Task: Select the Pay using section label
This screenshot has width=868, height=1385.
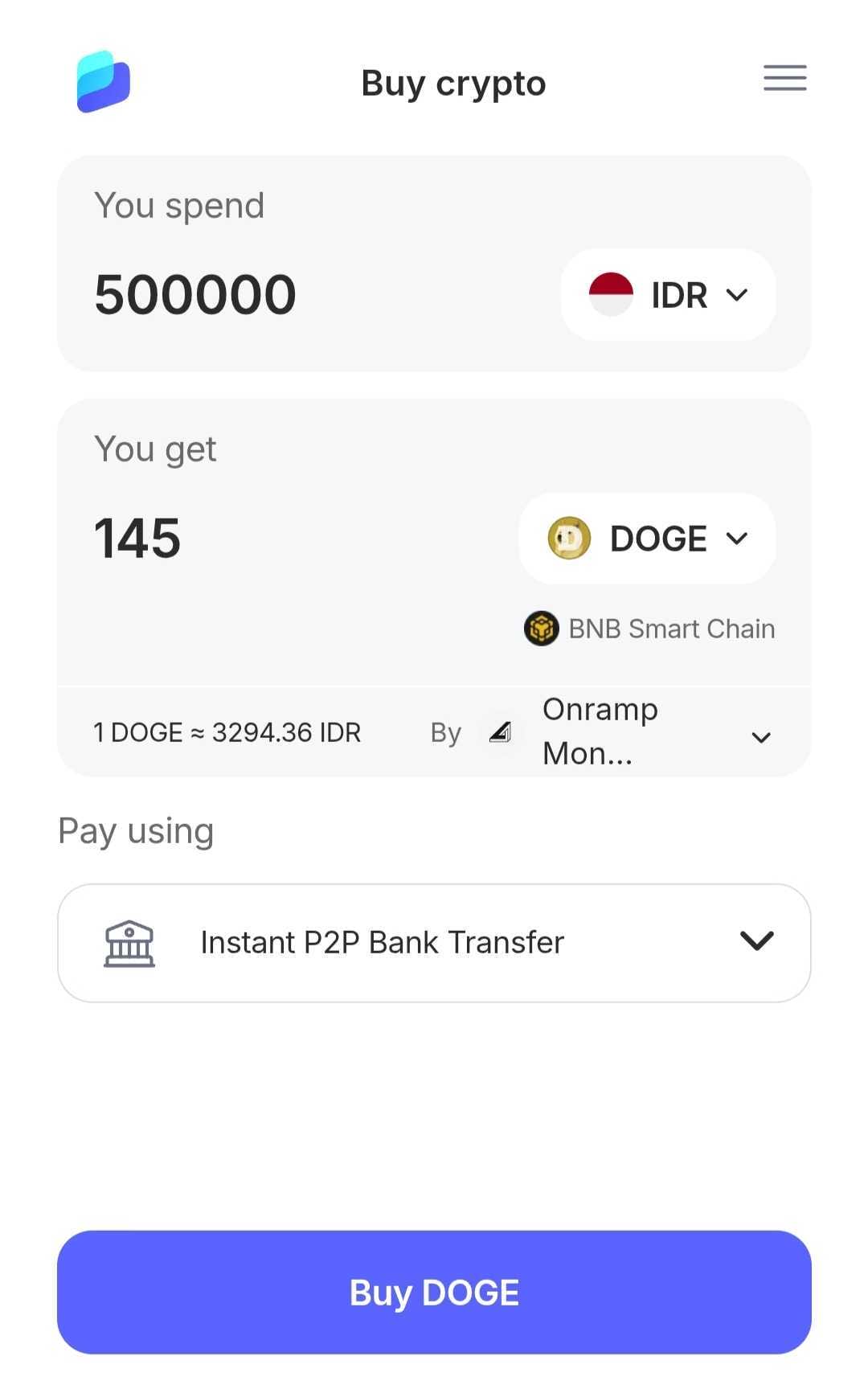Action: tap(134, 831)
